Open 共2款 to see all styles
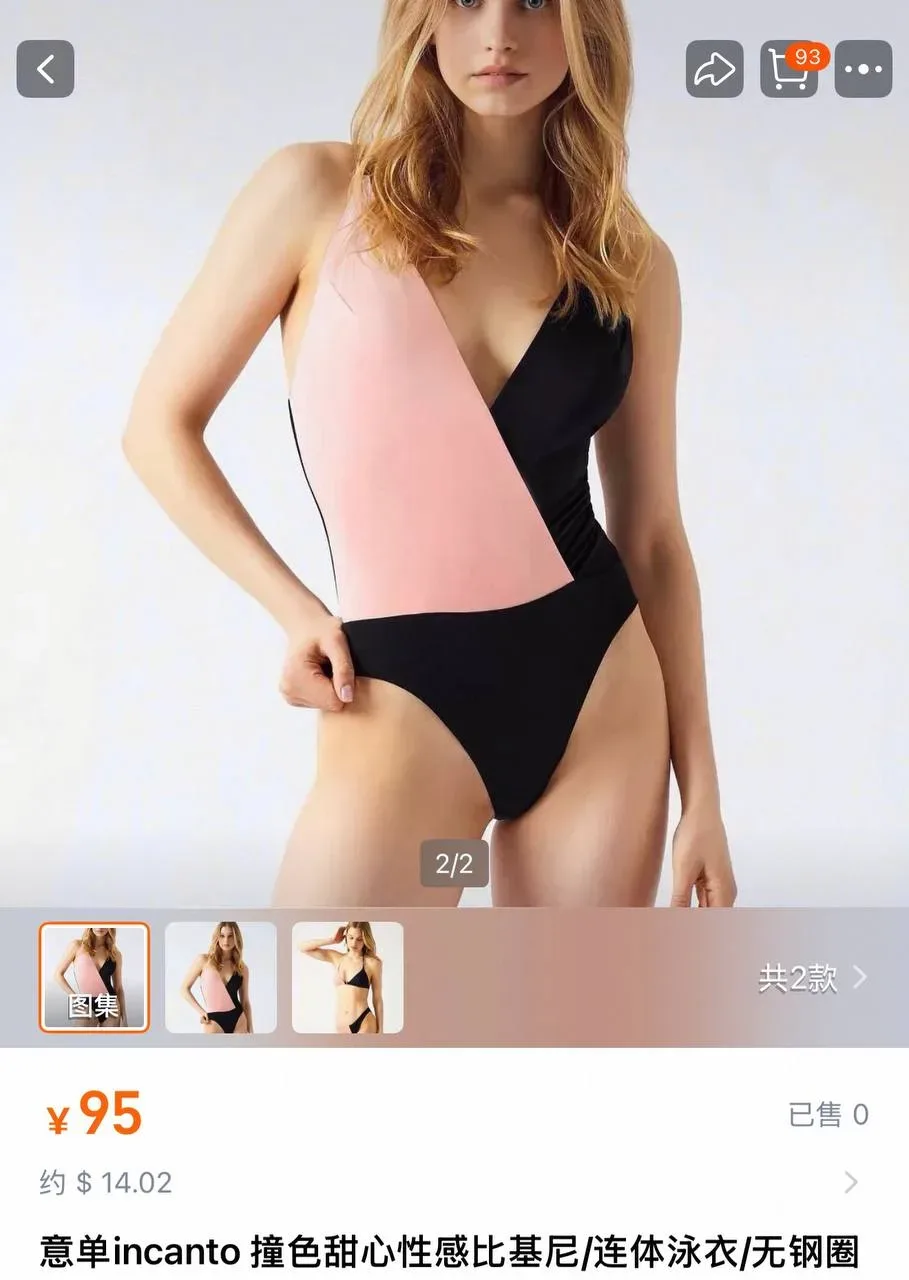Image resolution: width=909 pixels, height=1280 pixels. click(x=811, y=977)
